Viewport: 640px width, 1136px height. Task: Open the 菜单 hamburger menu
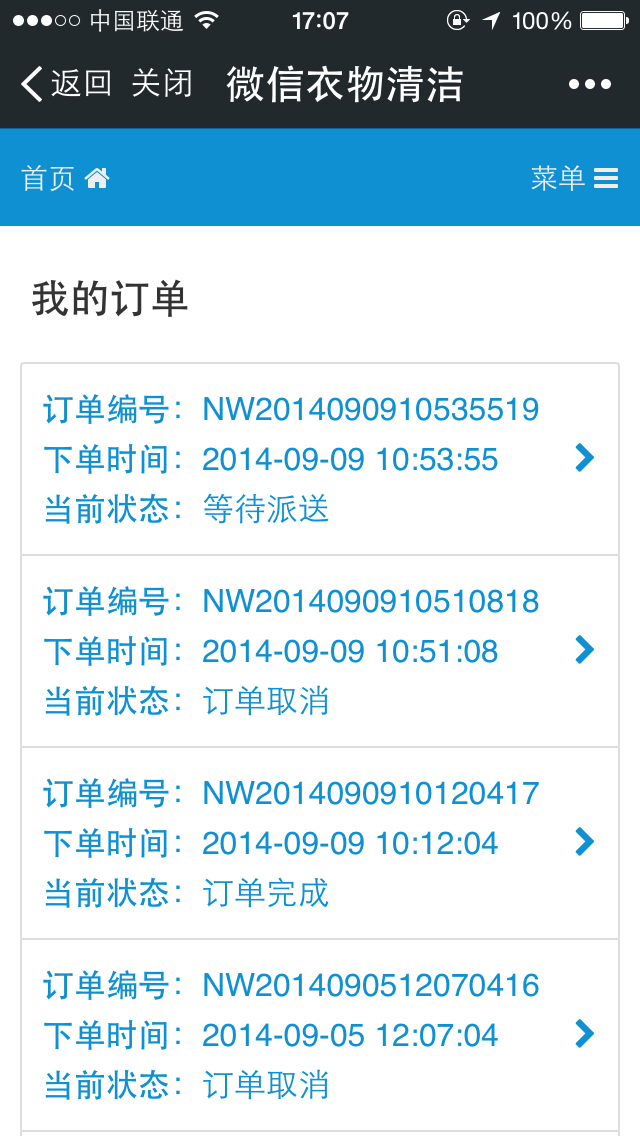tap(574, 179)
